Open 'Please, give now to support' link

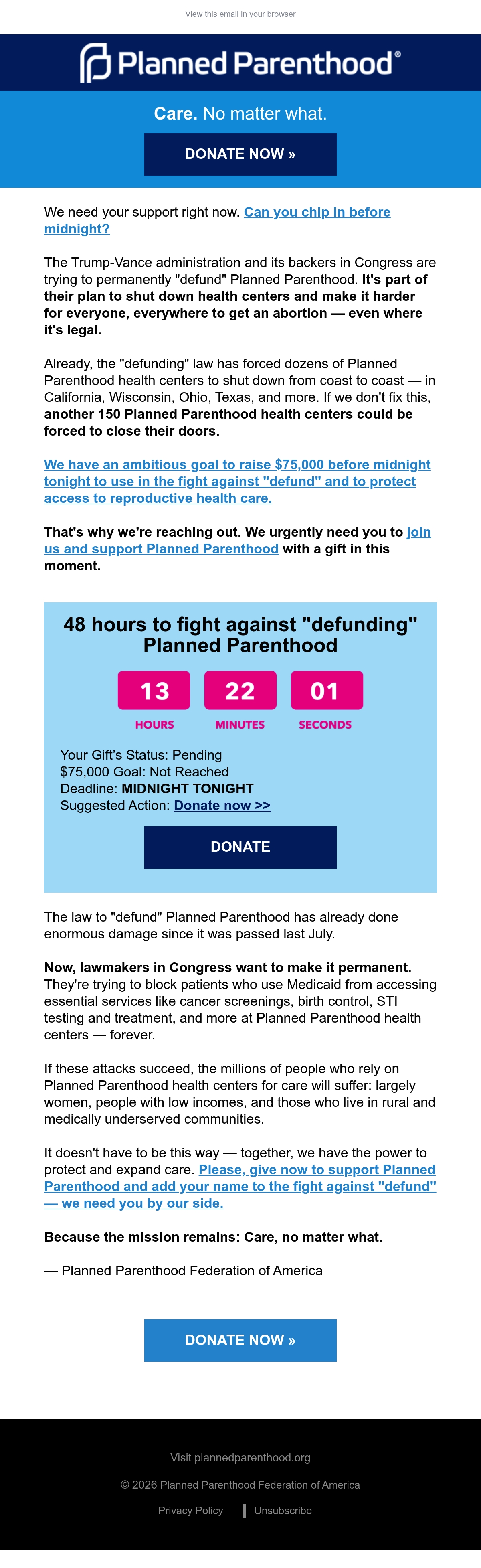[240, 1186]
